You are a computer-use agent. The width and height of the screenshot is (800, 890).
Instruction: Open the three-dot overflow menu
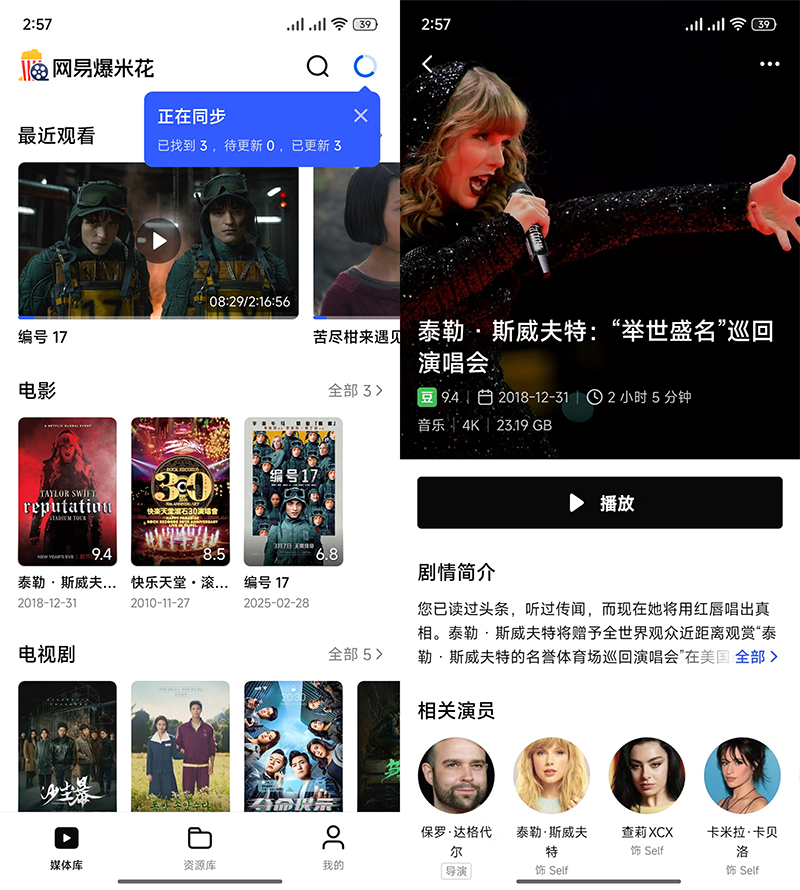pos(769,64)
